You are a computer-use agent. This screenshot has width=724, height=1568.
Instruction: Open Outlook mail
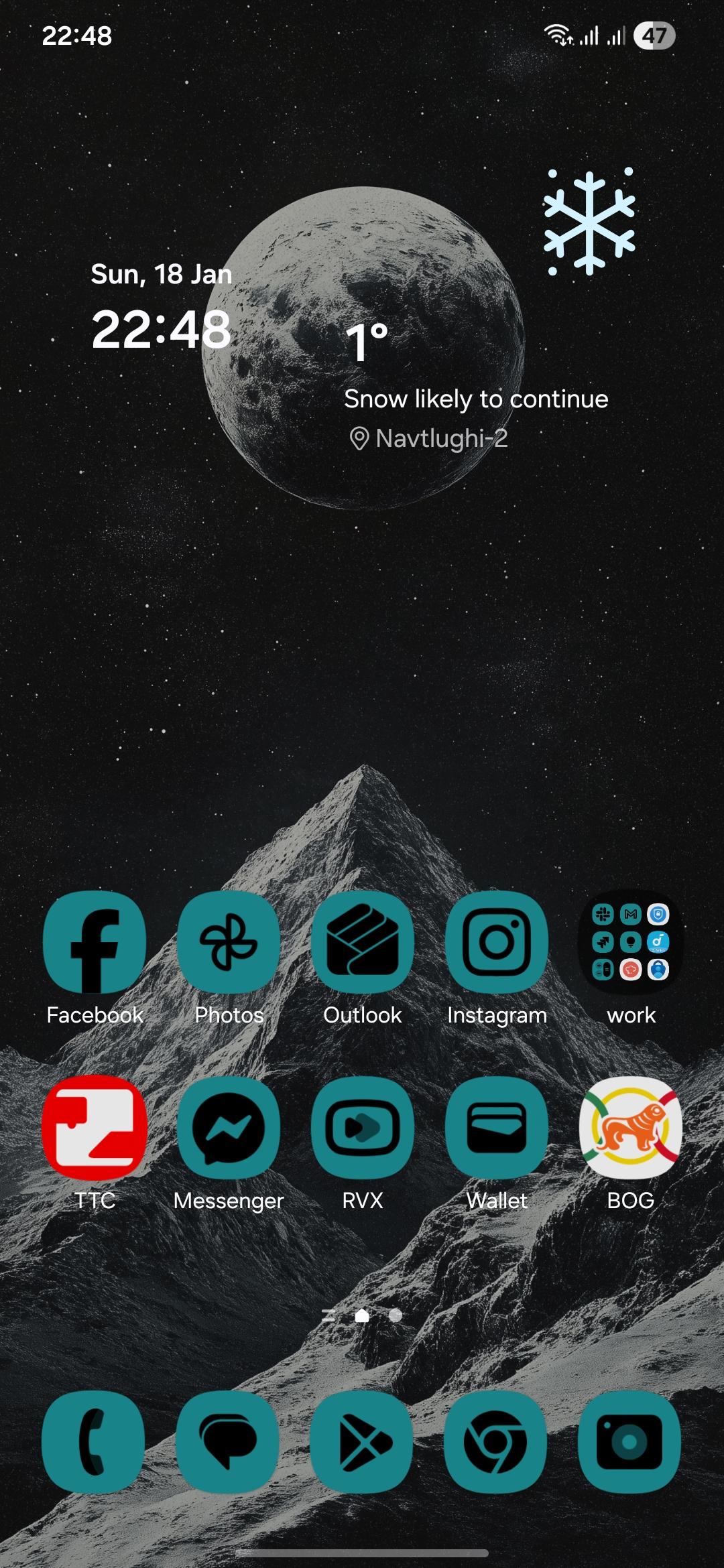tap(363, 942)
